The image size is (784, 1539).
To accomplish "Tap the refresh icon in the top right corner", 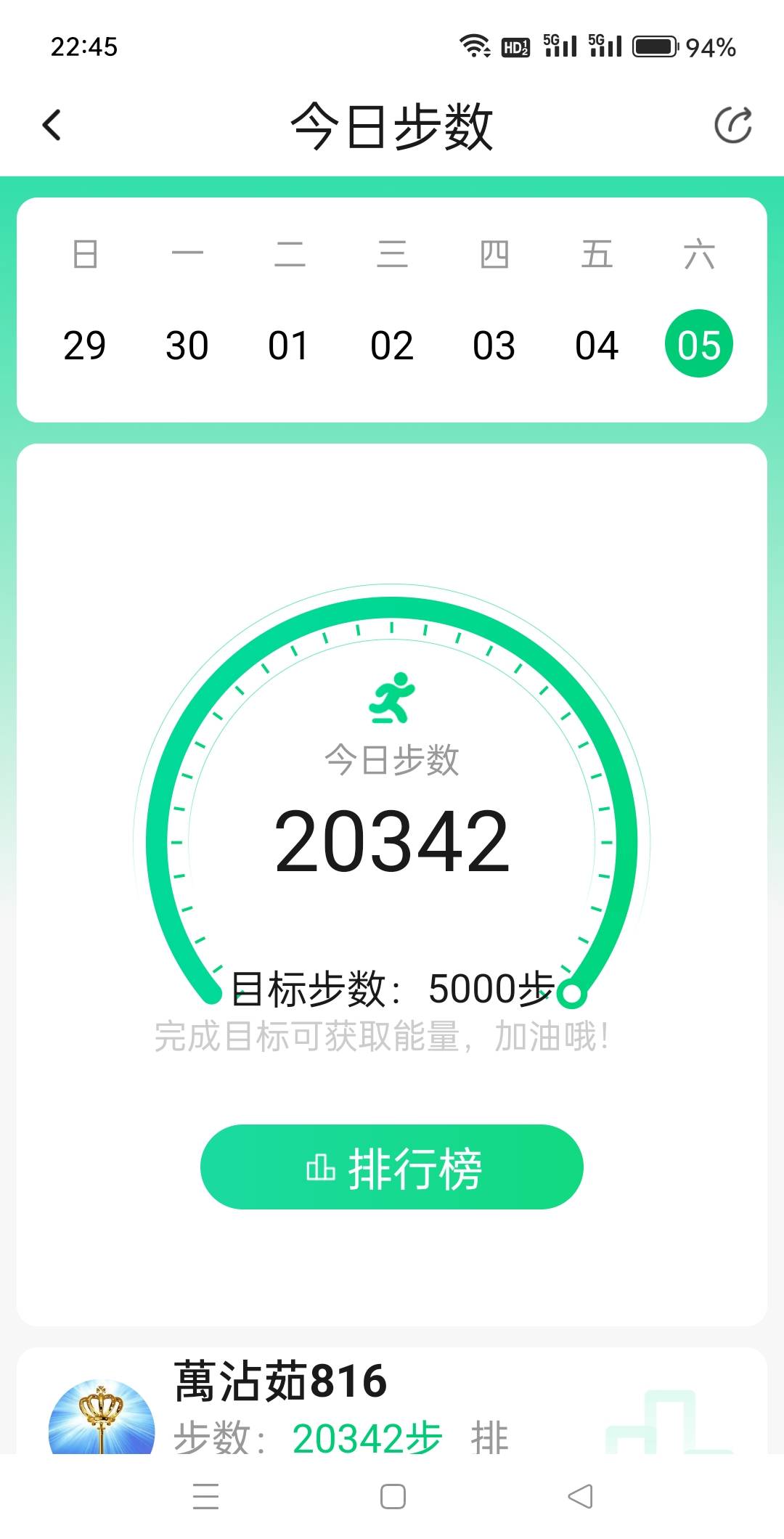I will click(734, 123).
